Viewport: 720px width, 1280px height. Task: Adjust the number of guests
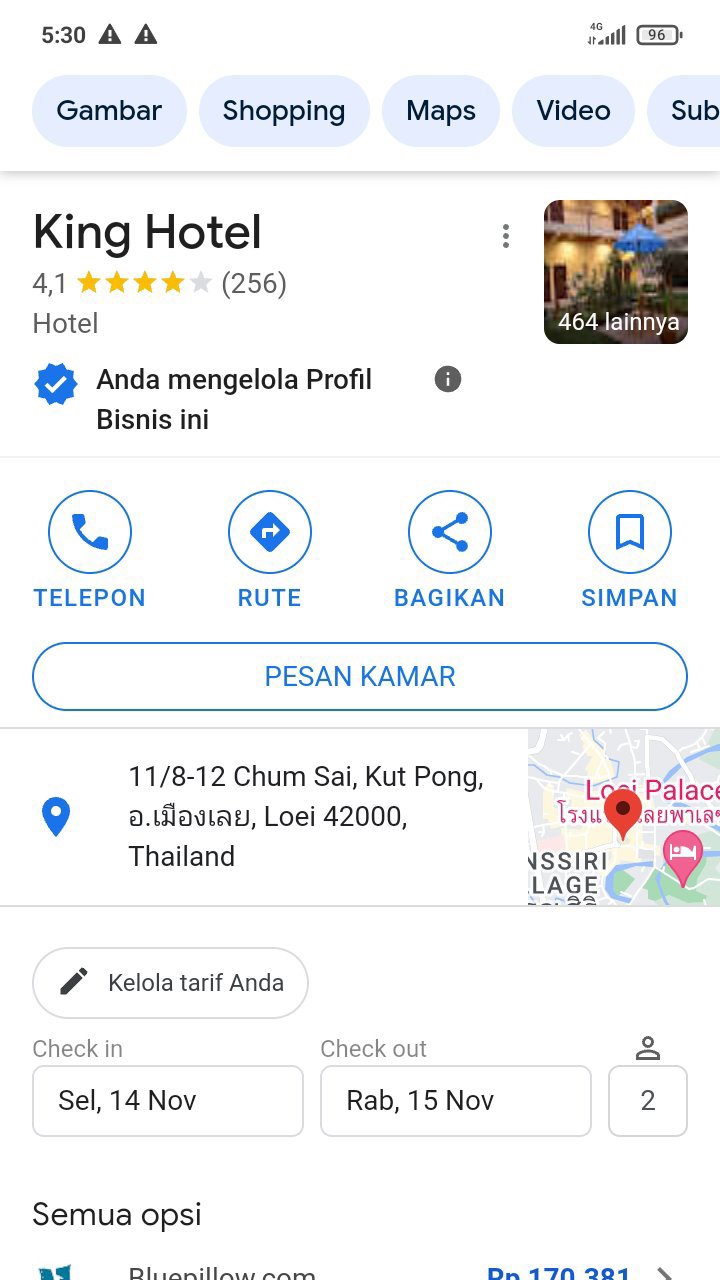point(648,1101)
